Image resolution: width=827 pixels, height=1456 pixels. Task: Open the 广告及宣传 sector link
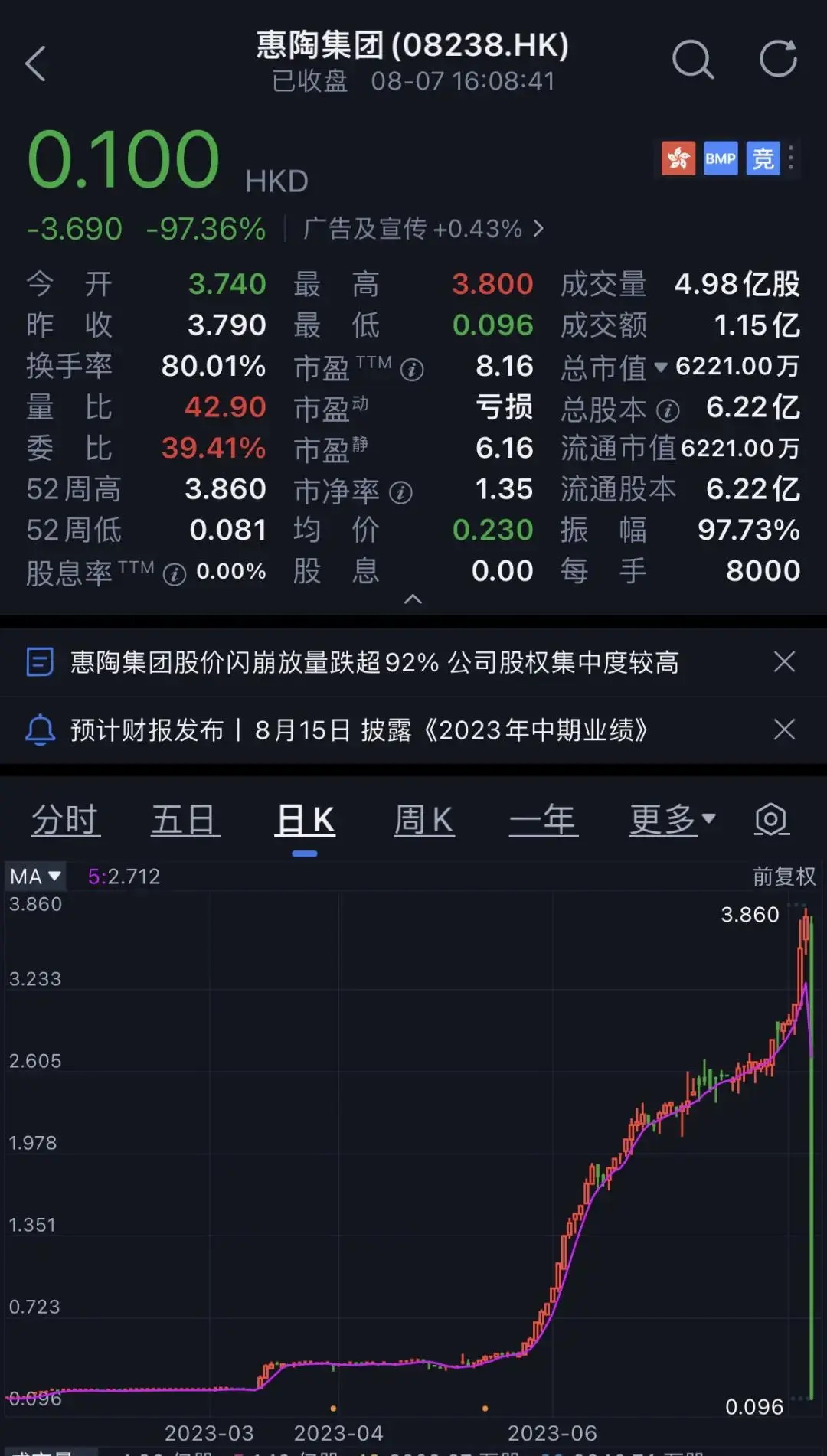click(x=423, y=229)
